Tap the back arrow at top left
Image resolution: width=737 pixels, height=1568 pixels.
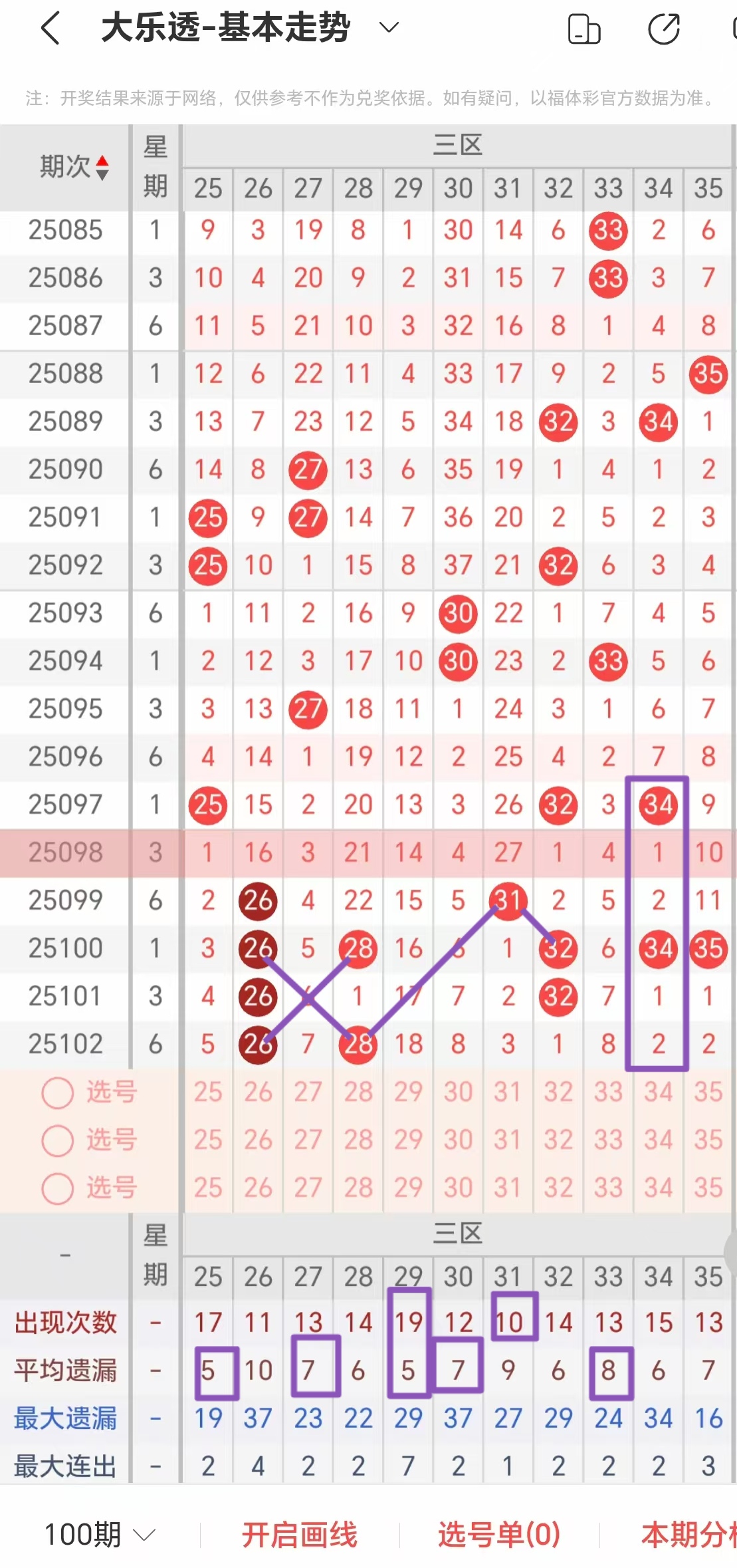50,29
